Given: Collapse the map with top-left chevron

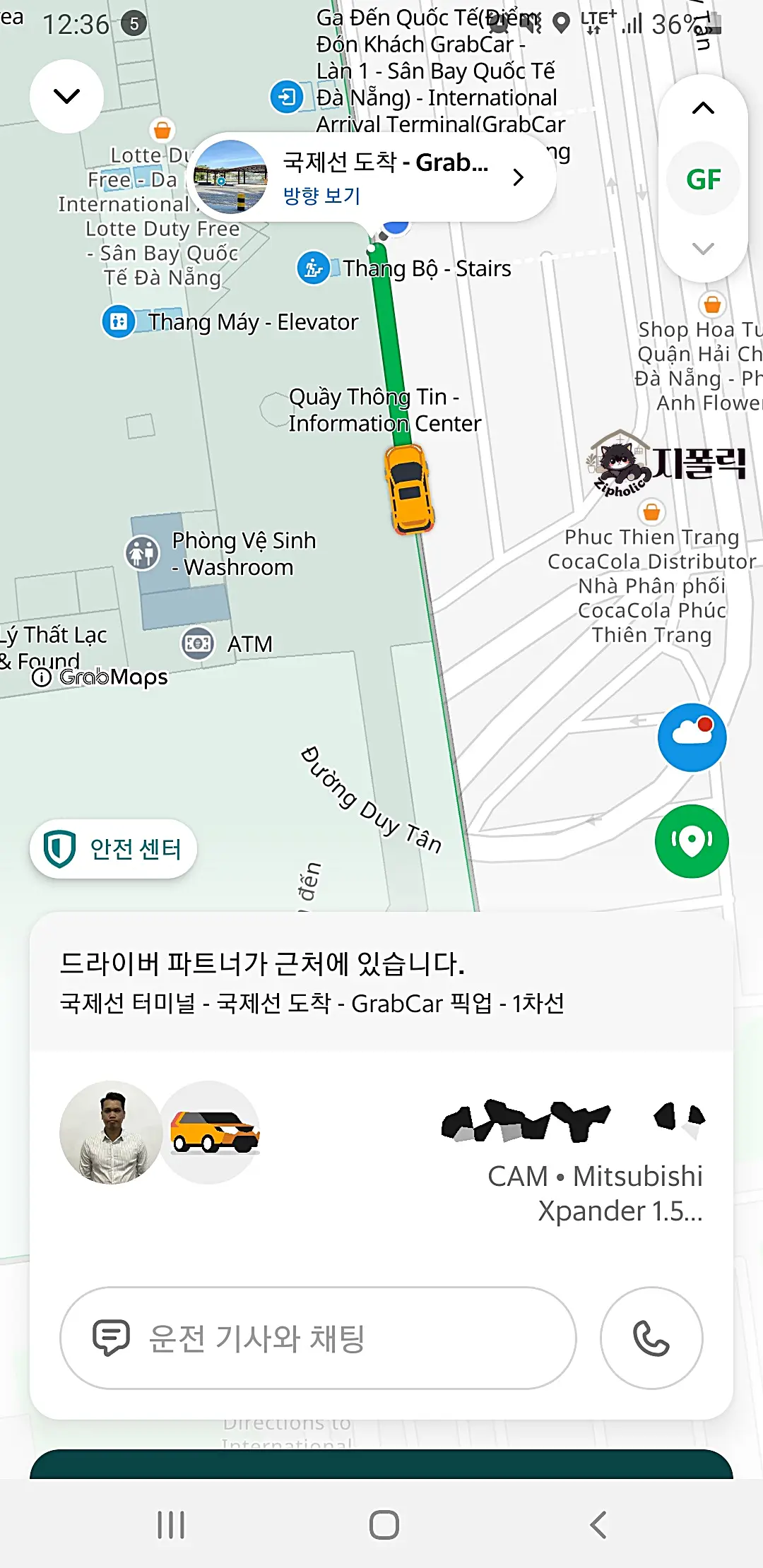Looking at the screenshot, I should tap(66, 95).
